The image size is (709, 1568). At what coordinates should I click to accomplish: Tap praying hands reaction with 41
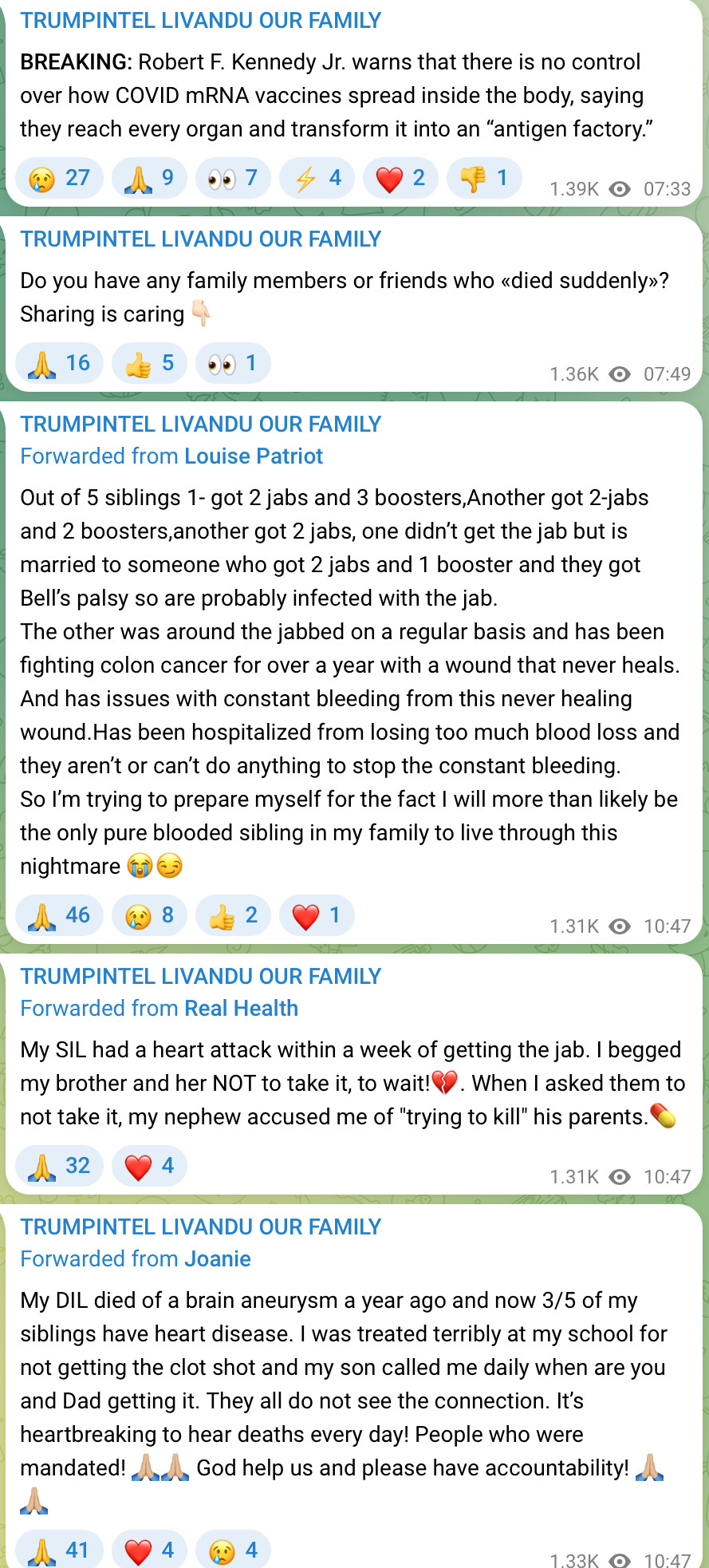(x=60, y=1550)
